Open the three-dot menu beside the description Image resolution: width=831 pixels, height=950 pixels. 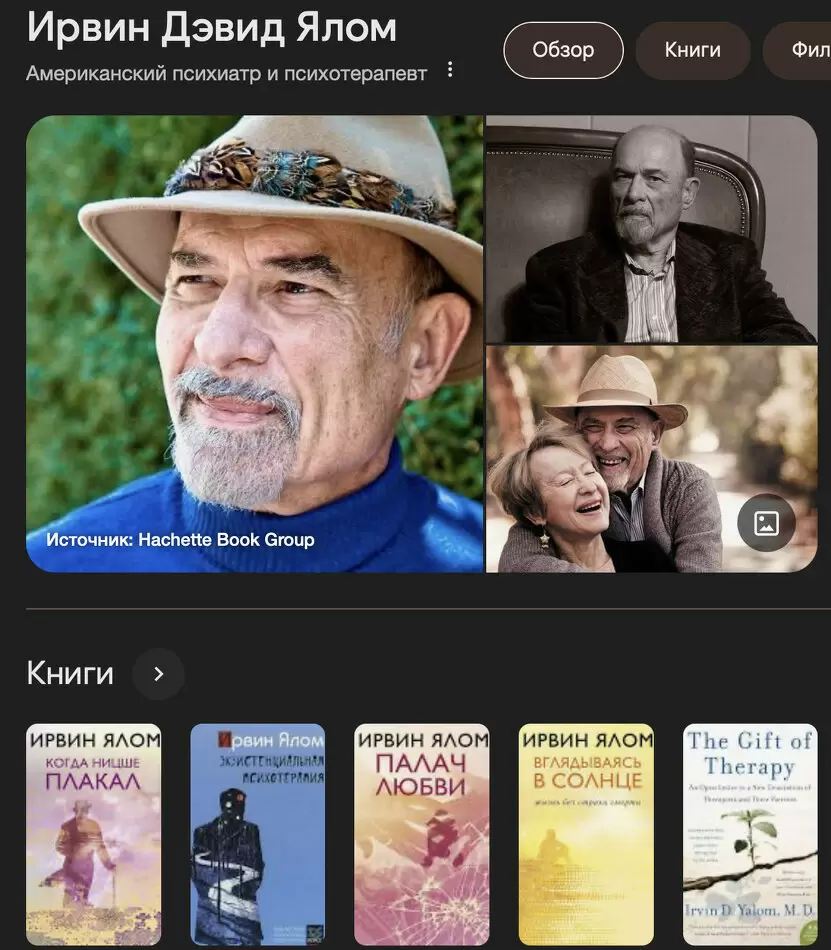tap(450, 70)
